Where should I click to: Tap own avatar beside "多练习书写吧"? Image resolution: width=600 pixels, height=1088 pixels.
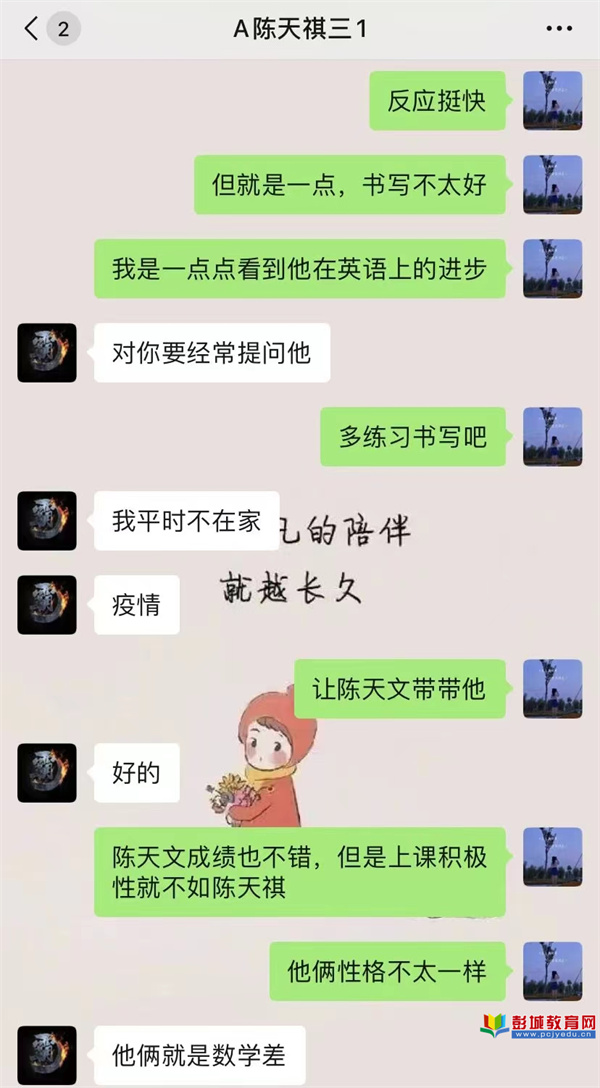pyautogui.click(x=552, y=436)
